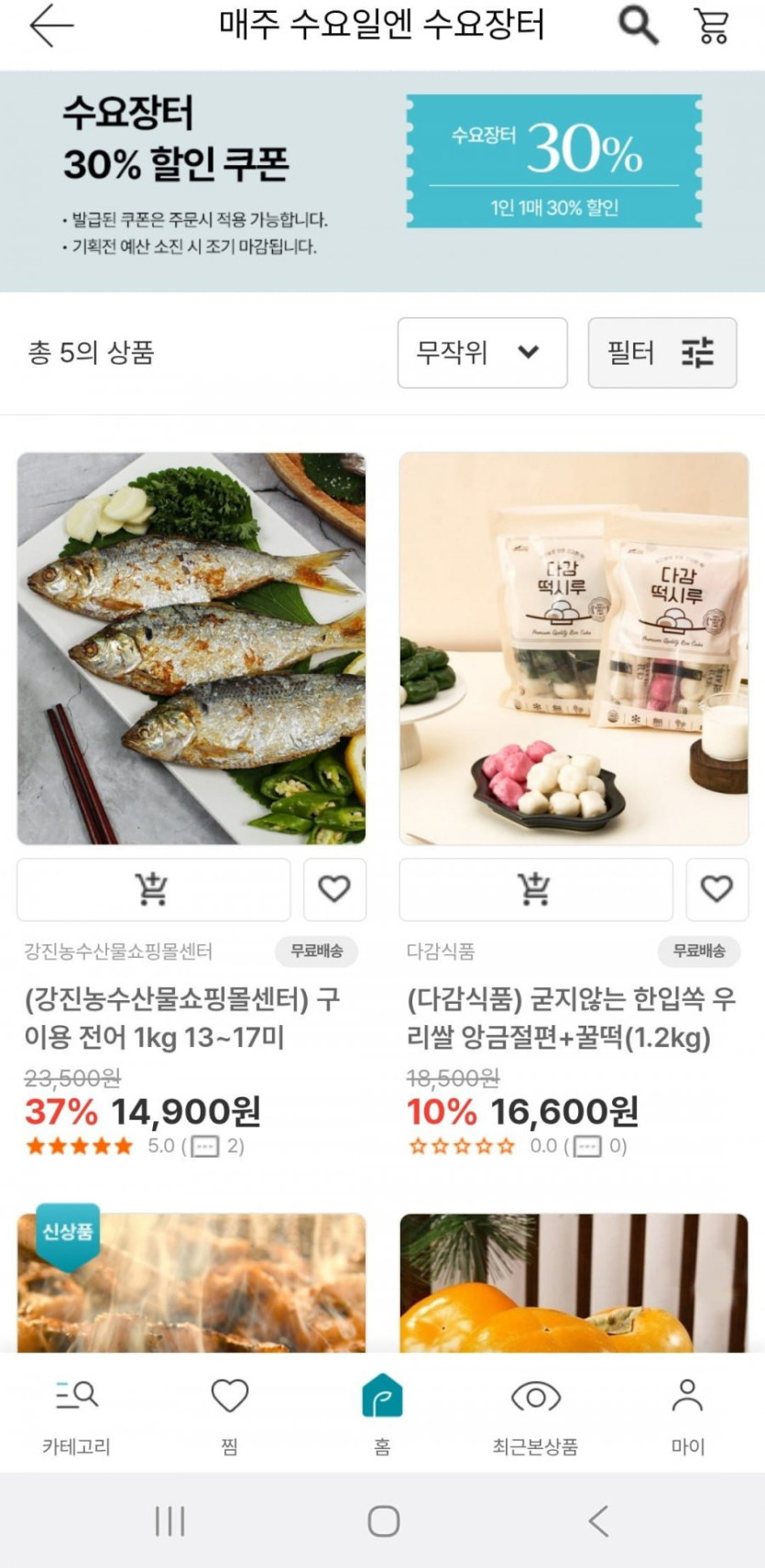Screen dimensions: 765x1568
Task: Open the shopping cart
Action: (712, 26)
